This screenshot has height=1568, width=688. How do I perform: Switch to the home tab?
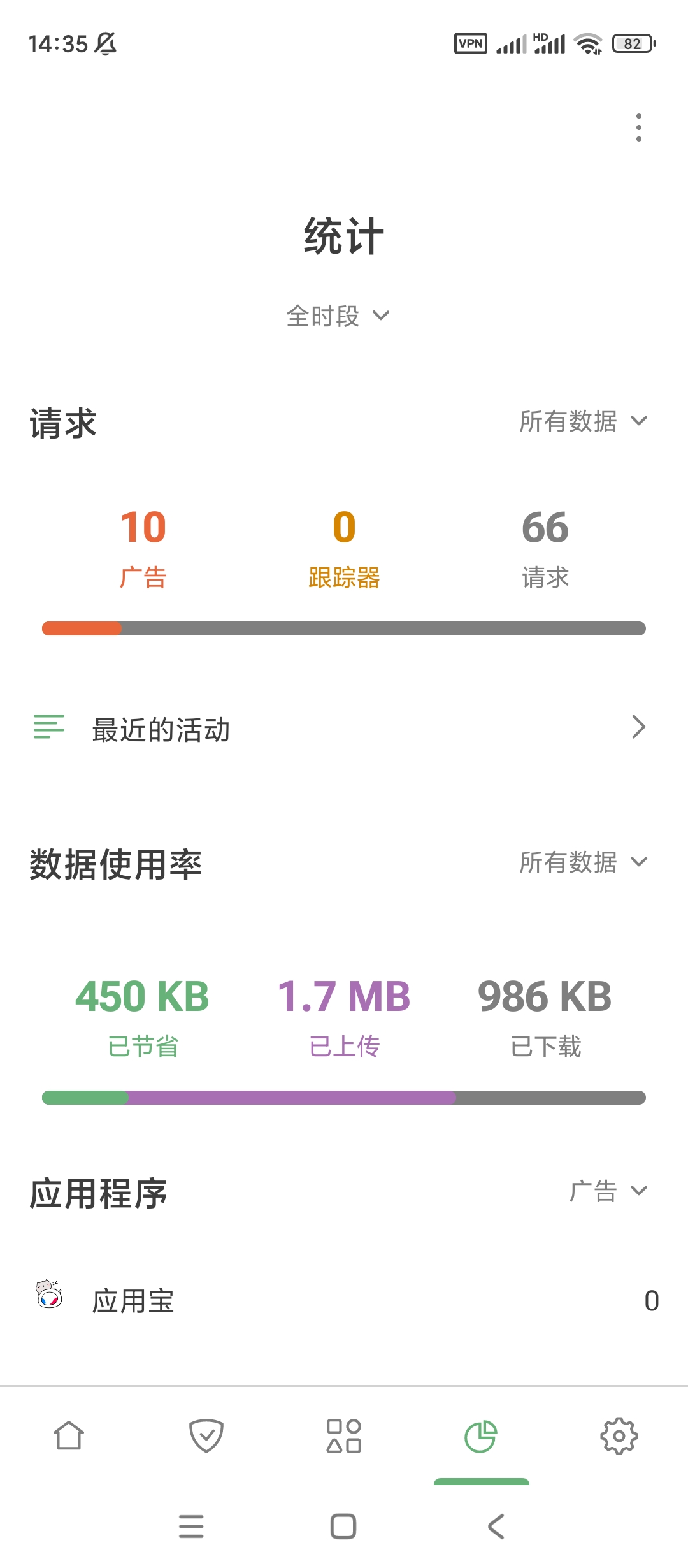point(69,1437)
